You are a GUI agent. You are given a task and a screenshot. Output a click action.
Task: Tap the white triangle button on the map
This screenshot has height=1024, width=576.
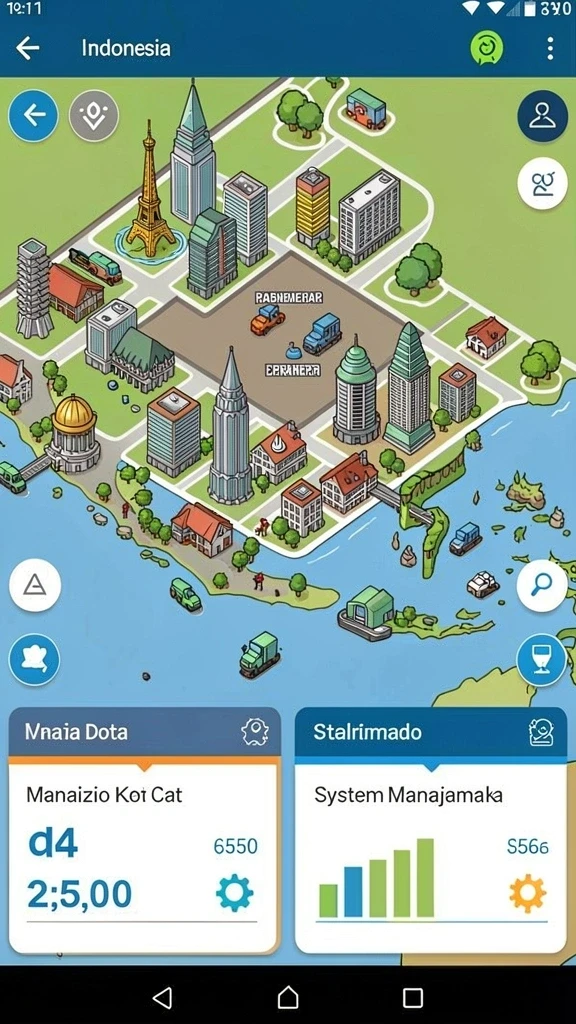(x=35, y=586)
